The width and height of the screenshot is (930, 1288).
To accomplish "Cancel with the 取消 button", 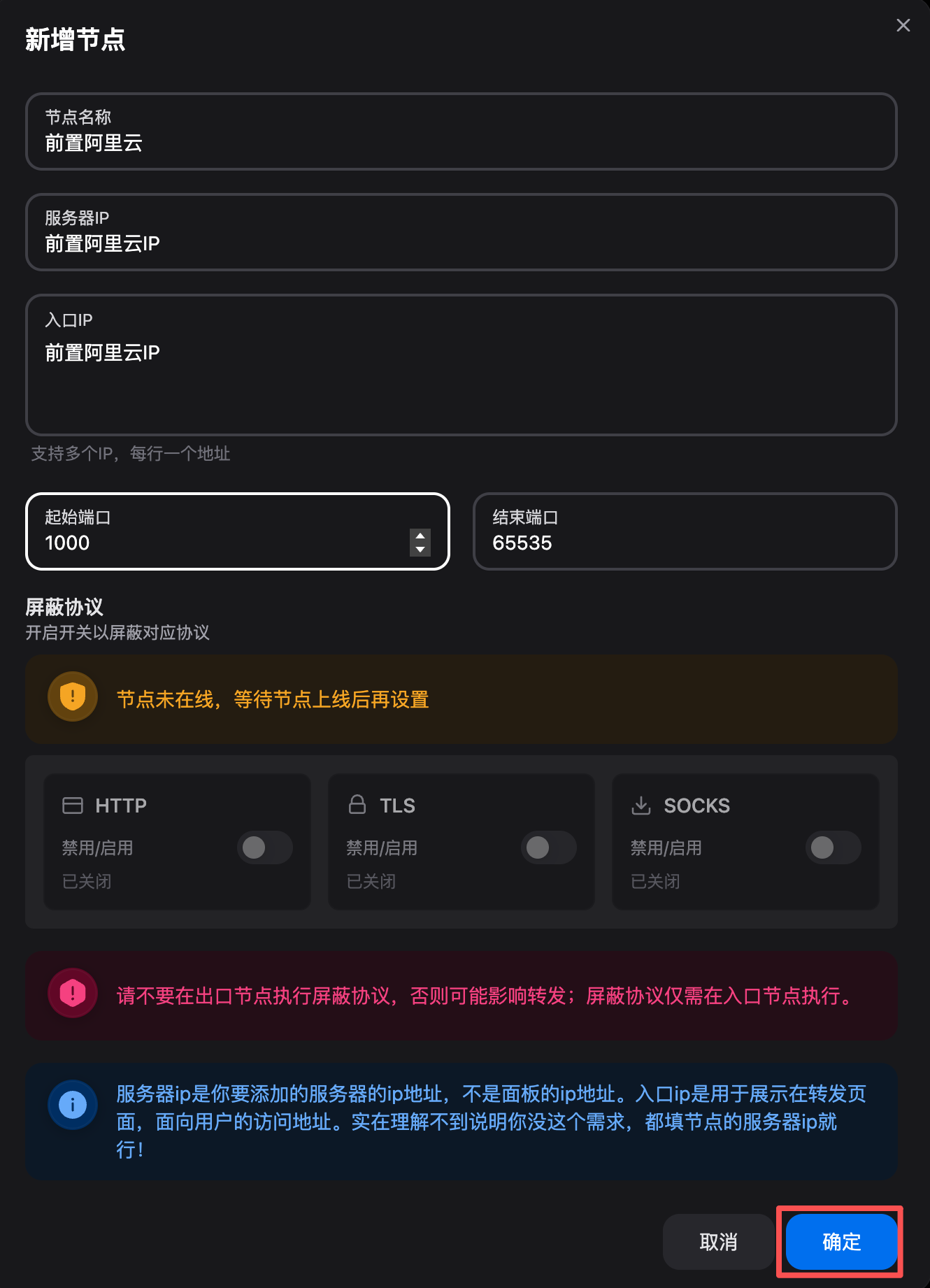I will pos(718,1242).
